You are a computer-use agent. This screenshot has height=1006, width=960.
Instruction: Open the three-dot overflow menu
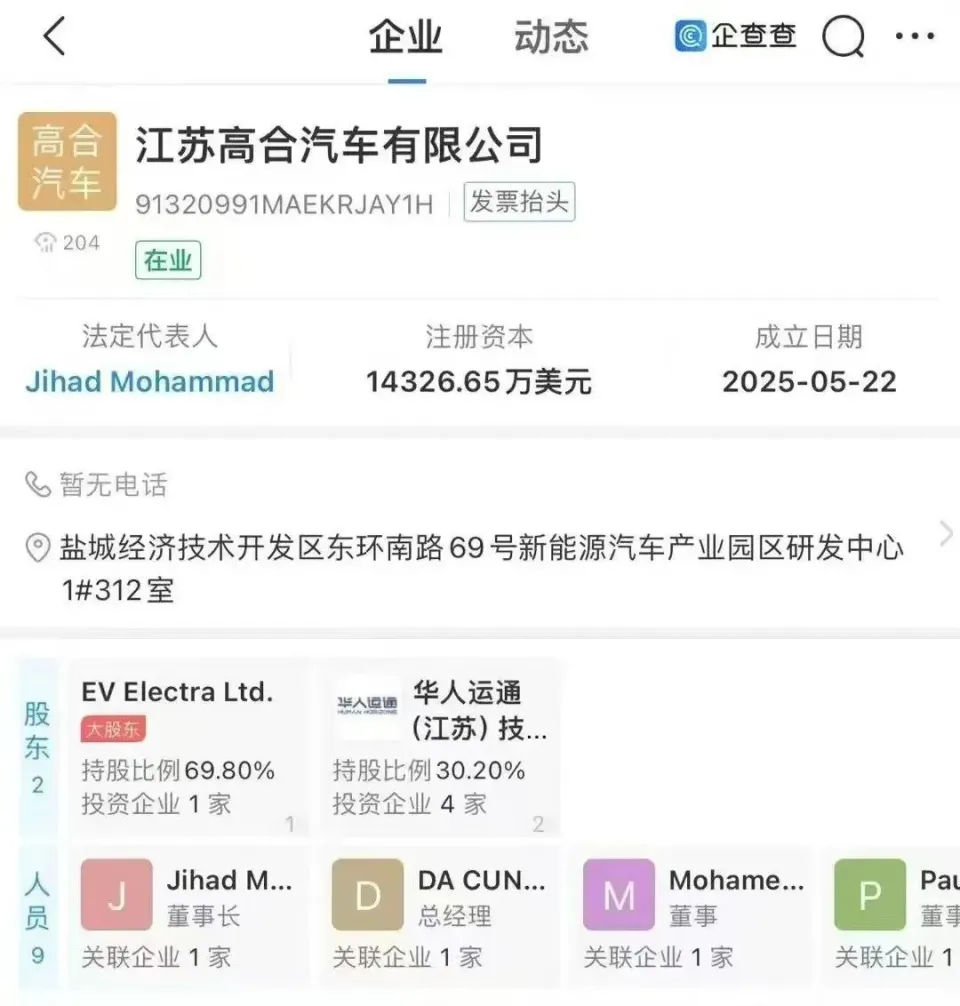click(914, 37)
